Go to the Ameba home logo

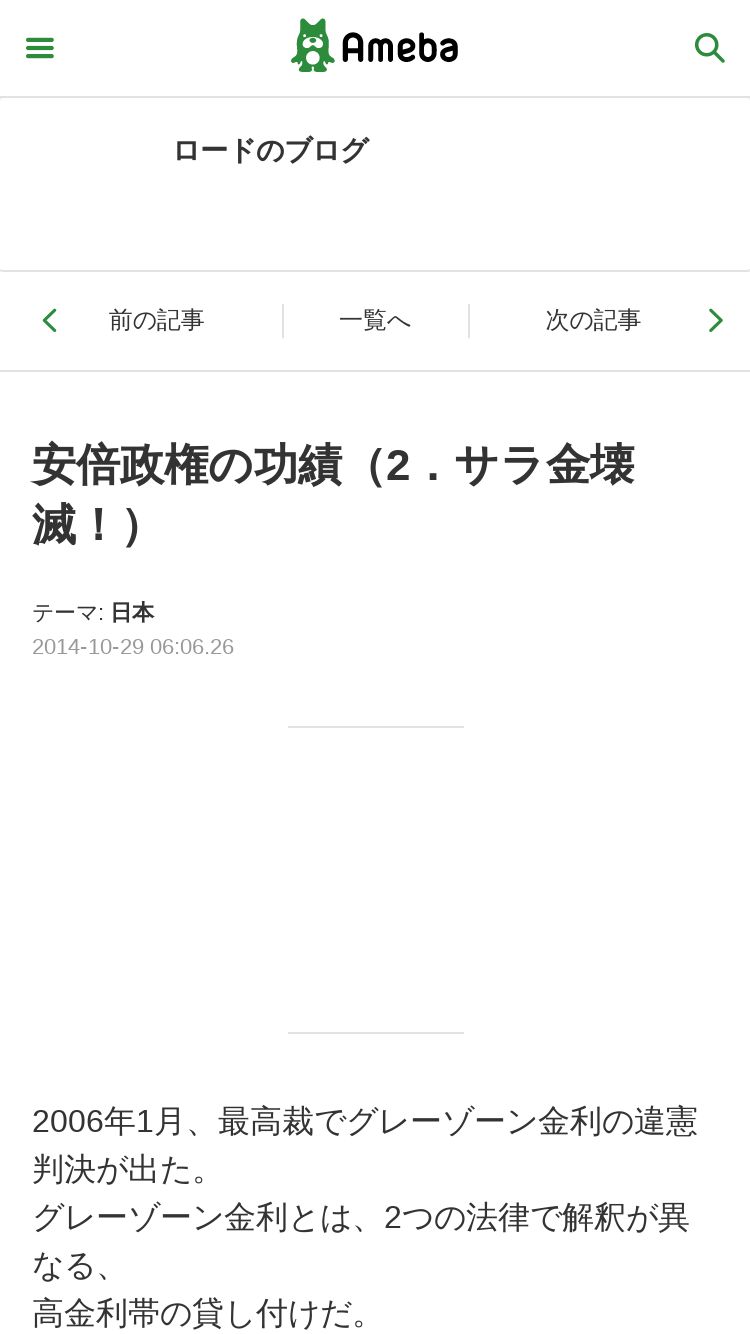pyautogui.click(x=375, y=46)
